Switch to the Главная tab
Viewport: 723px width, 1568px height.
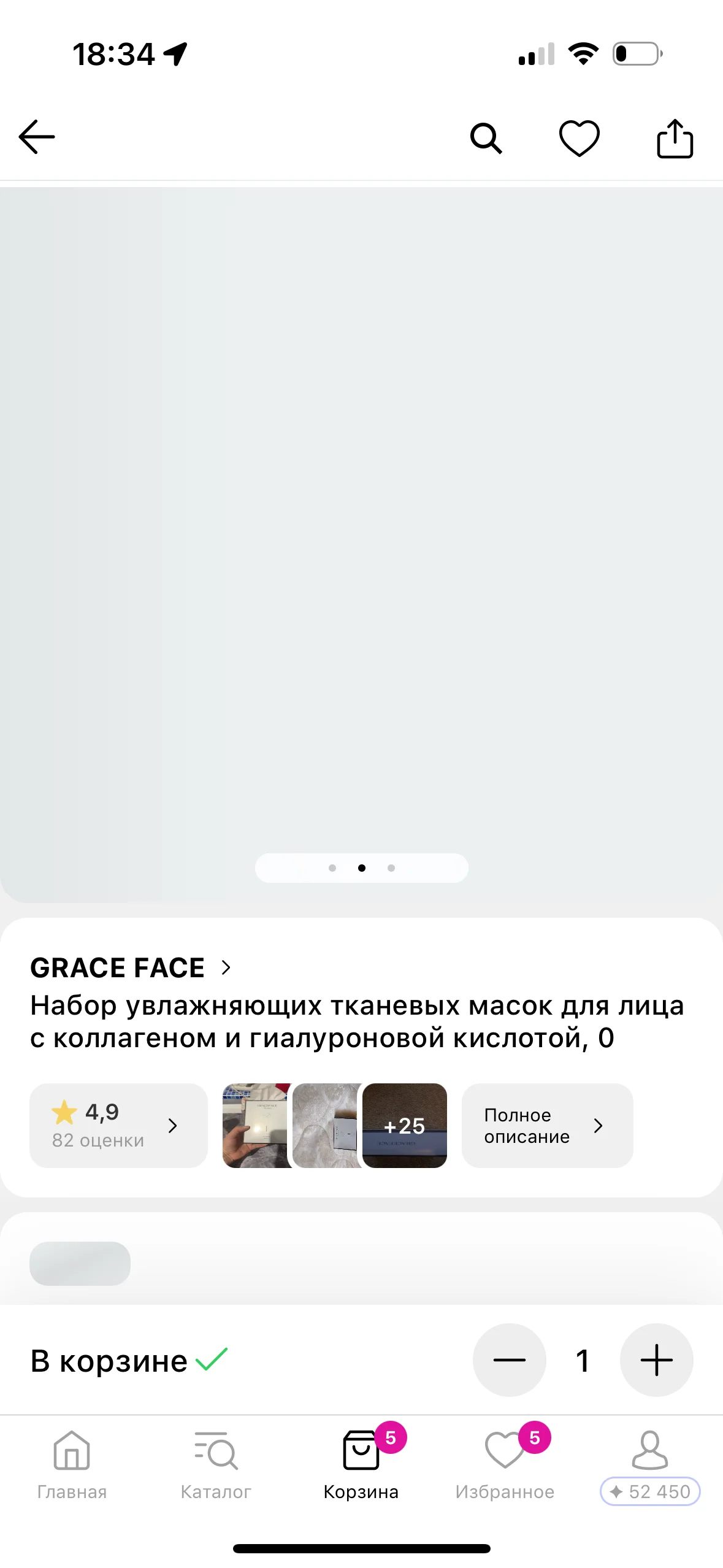72,1465
